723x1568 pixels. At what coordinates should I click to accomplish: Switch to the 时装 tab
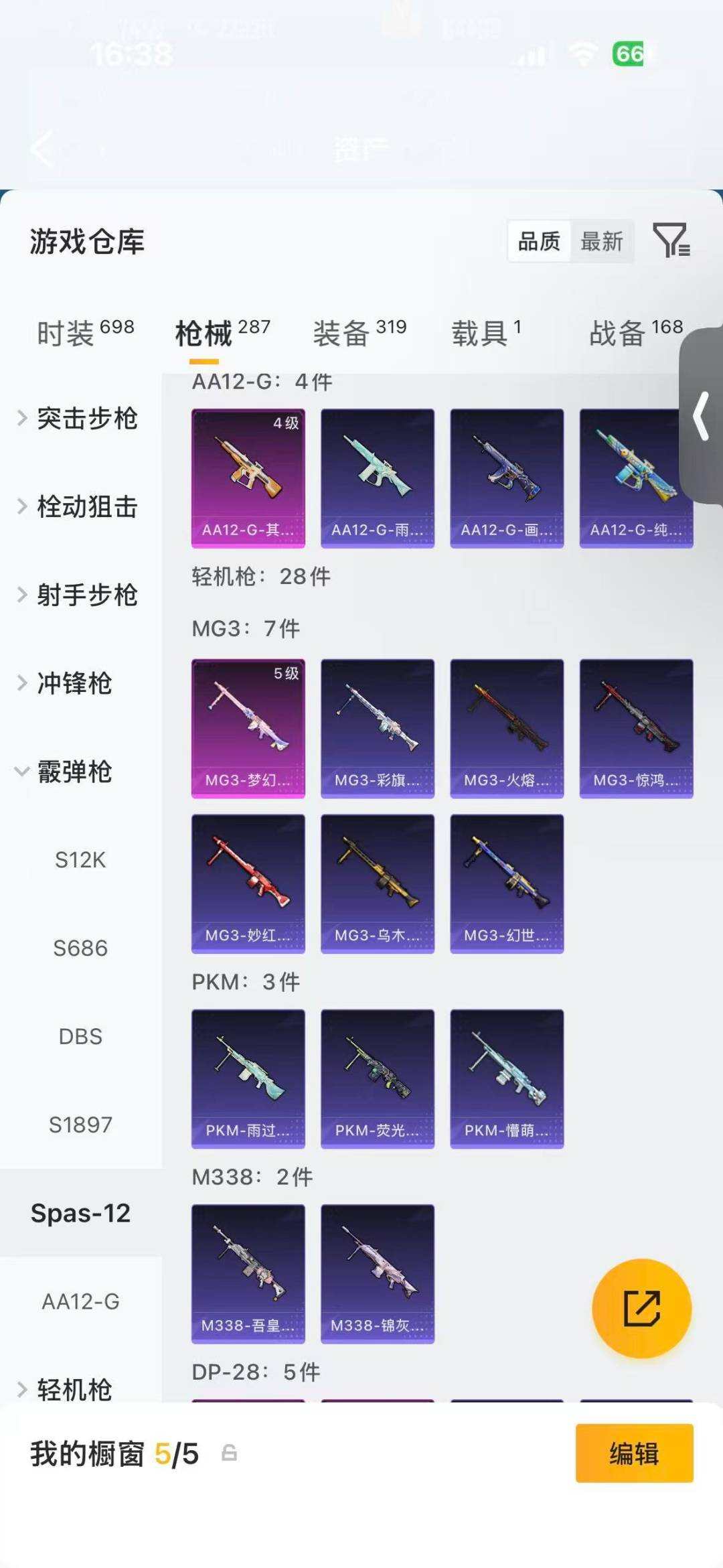click(86, 332)
